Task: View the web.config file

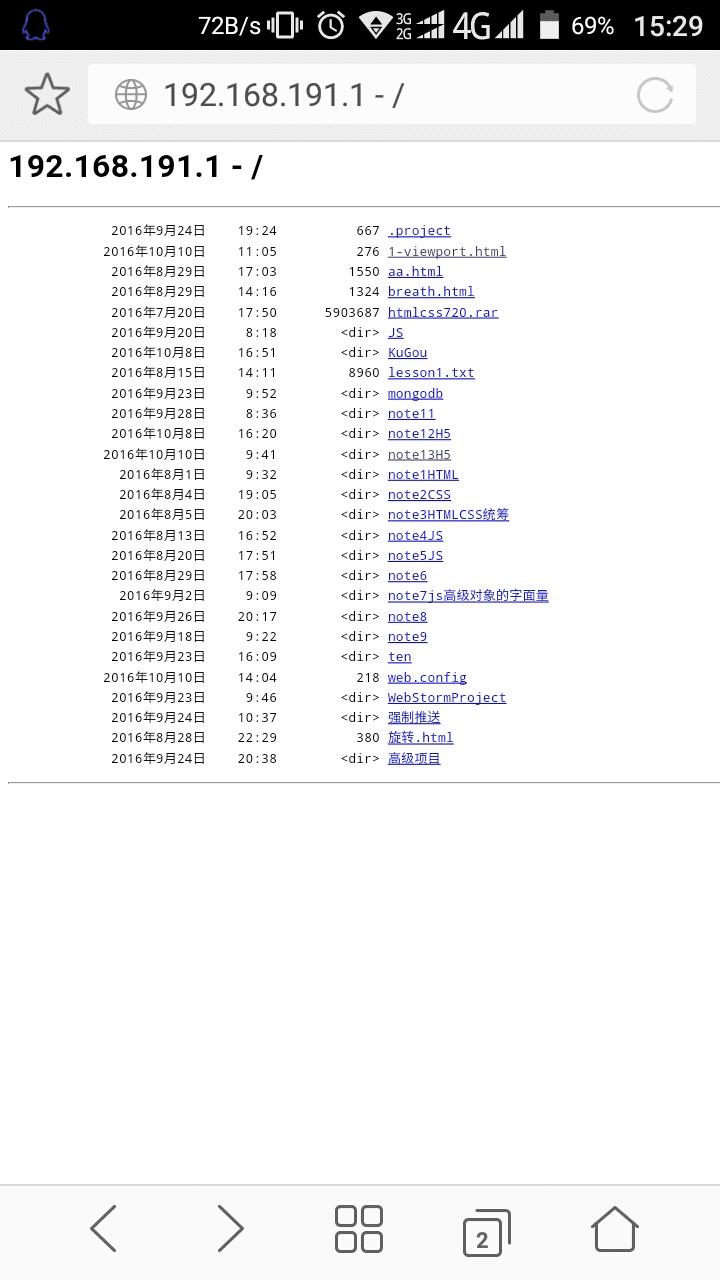Action: point(427,677)
